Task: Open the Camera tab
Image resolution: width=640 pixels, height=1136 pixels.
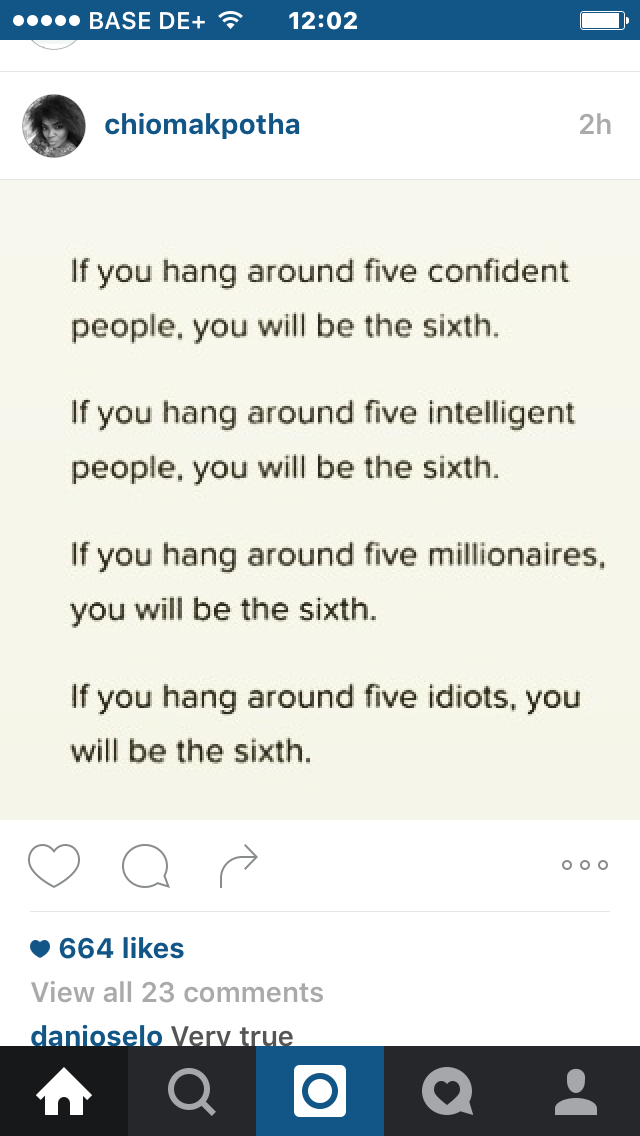Action: (x=320, y=1091)
